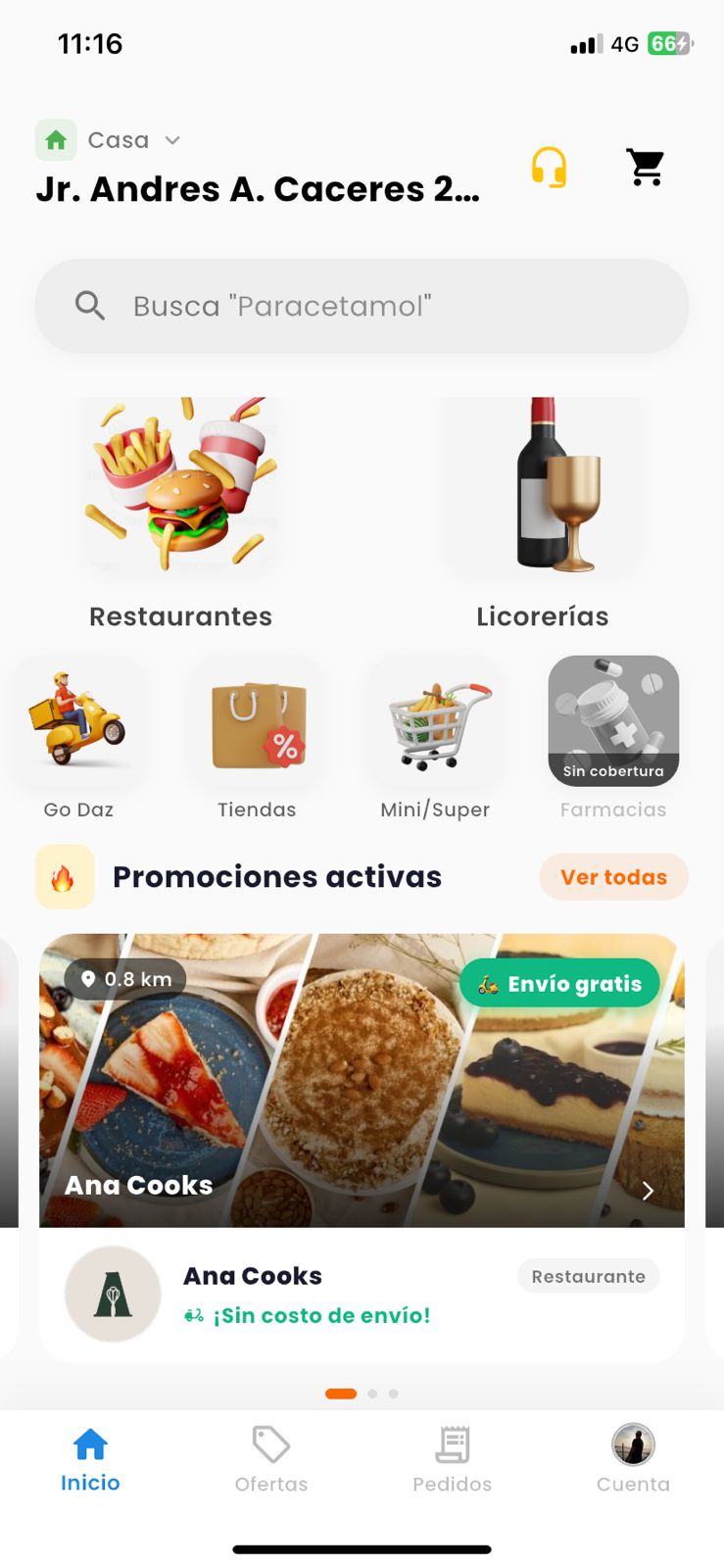The width and height of the screenshot is (724, 1568).
Task: Click the Envío gratis badge
Action: (559, 983)
